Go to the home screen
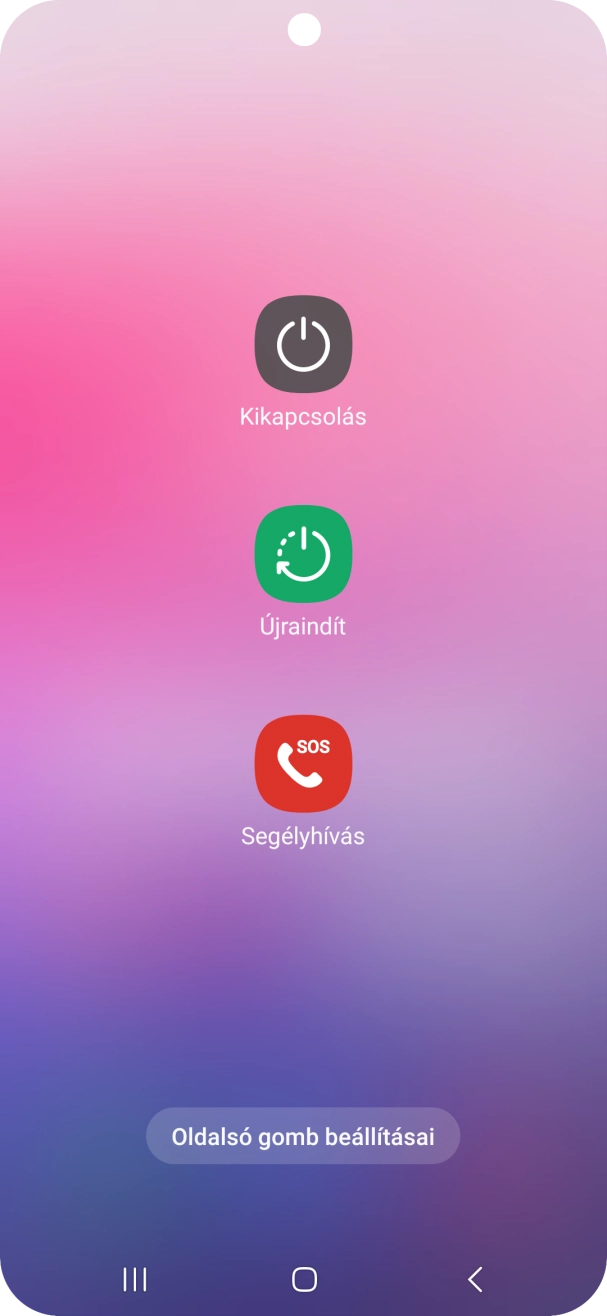This screenshot has height=1316, width=607. [304, 1279]
